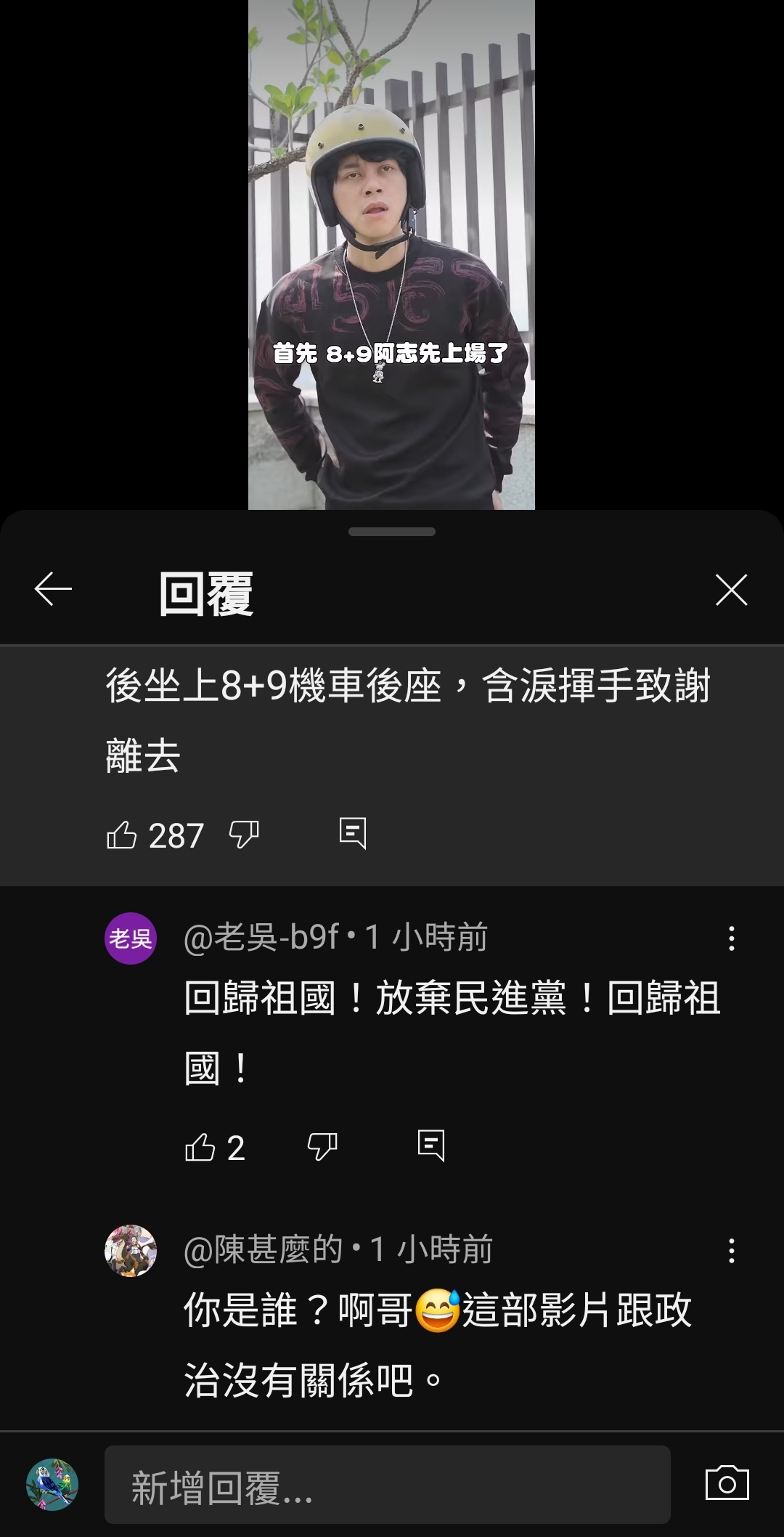Viewport: 784px width, 1537px height.
Task: Like 老吳-b9f's reply
Action: pos(200,1147)
